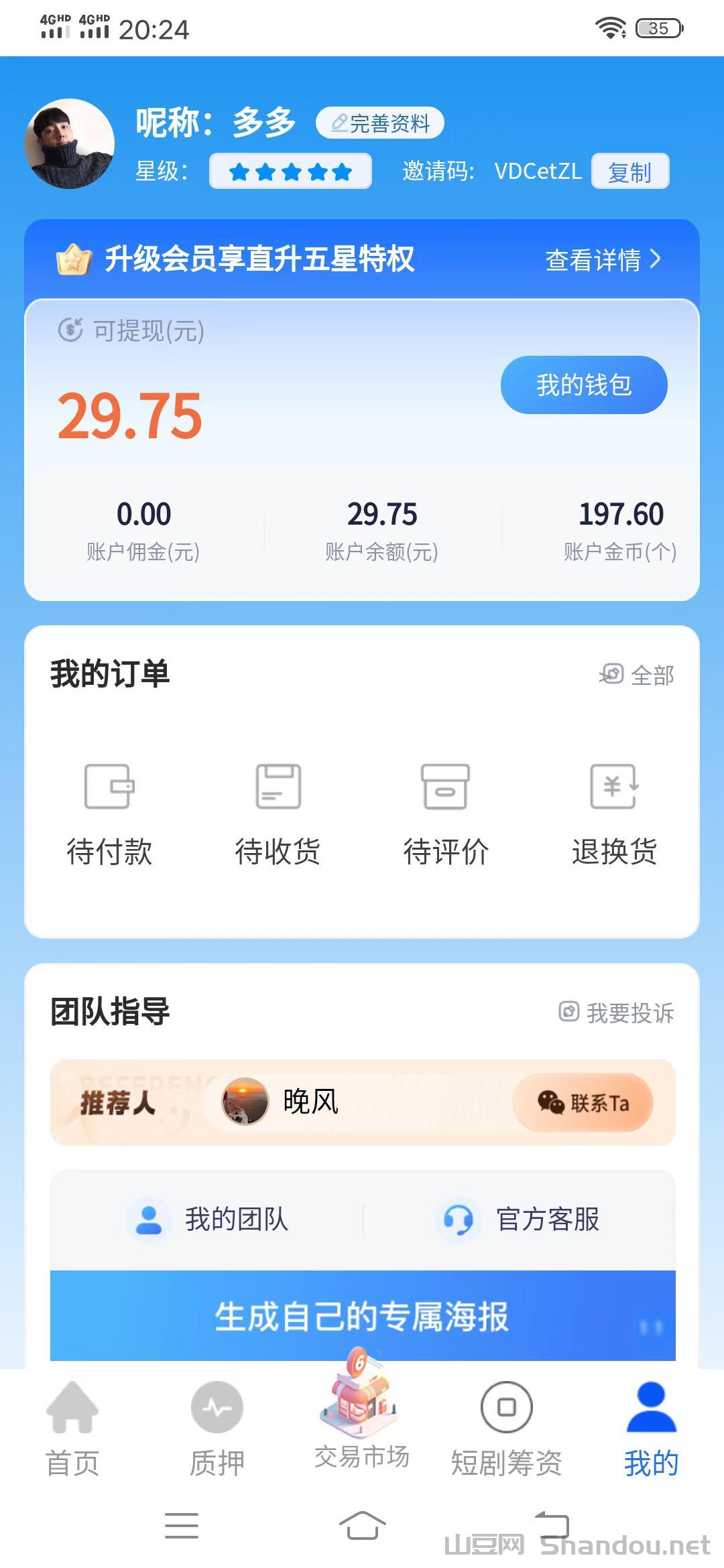Open 我的团队
724x1568 pixels.
pyautogui.click(x=208, y=1220)
